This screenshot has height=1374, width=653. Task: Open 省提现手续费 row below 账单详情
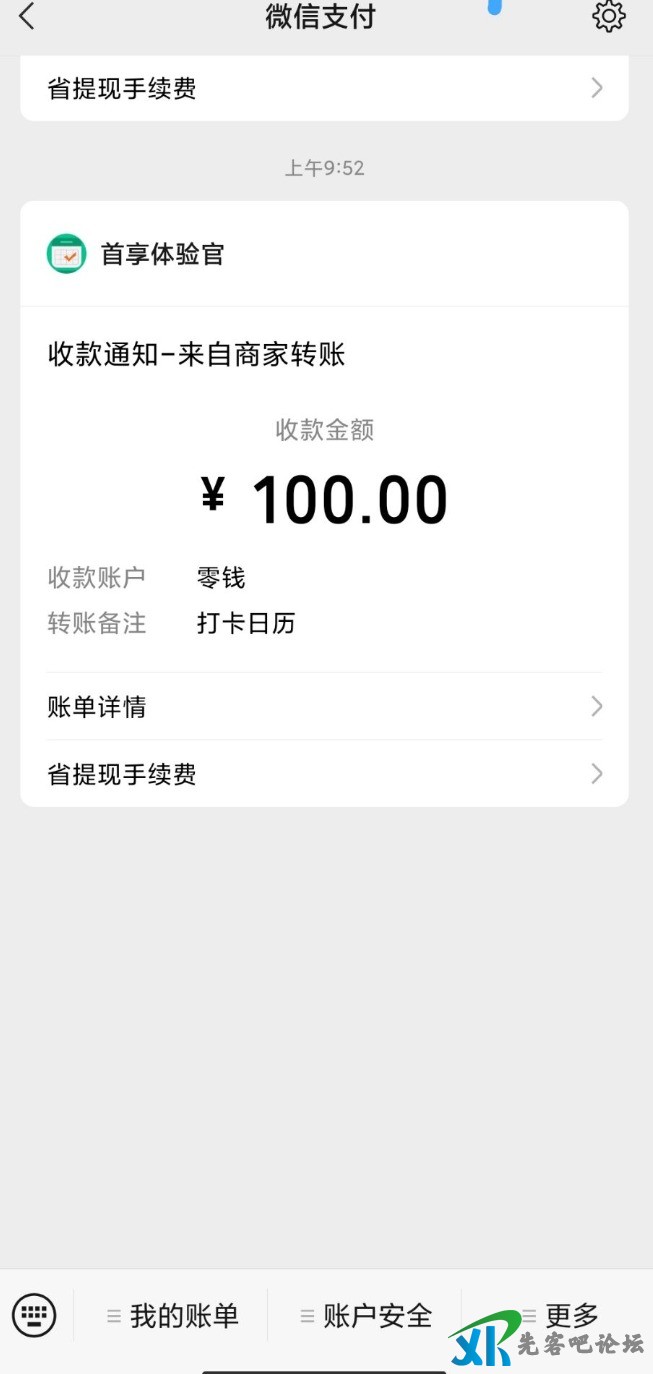pos(324,774)
